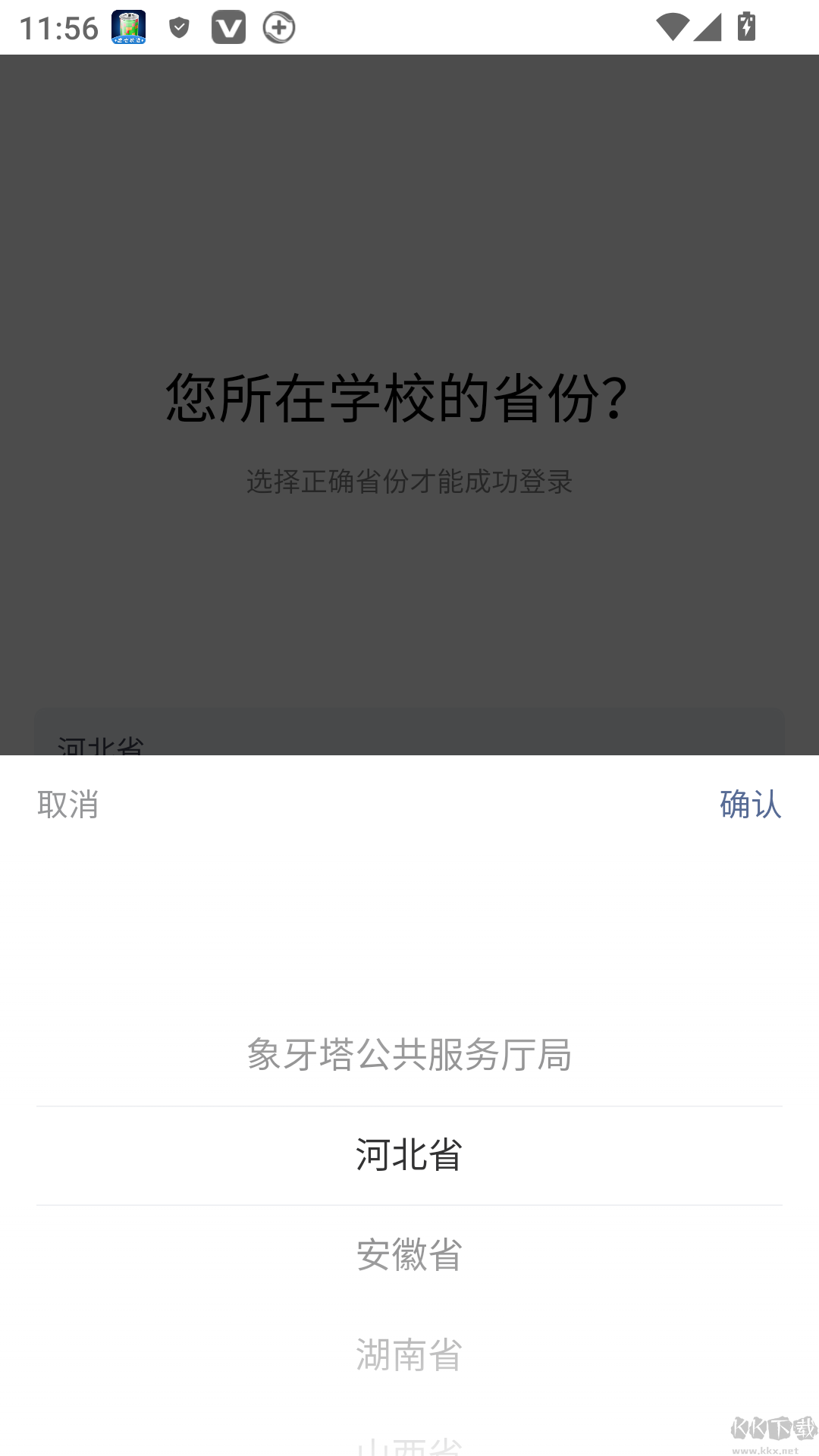Select 象牙塔公共服务厅局 option
The width and height of the screenshot is (819, 1456).
[x=409, y=1054]
